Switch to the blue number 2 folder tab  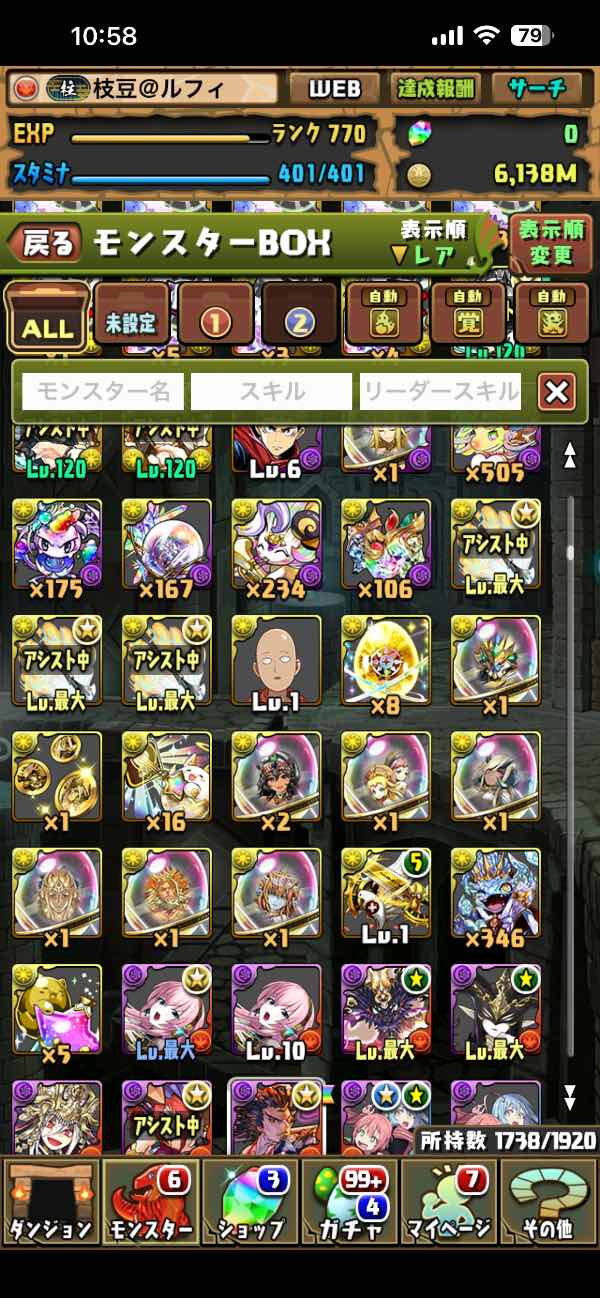point(300,317)
